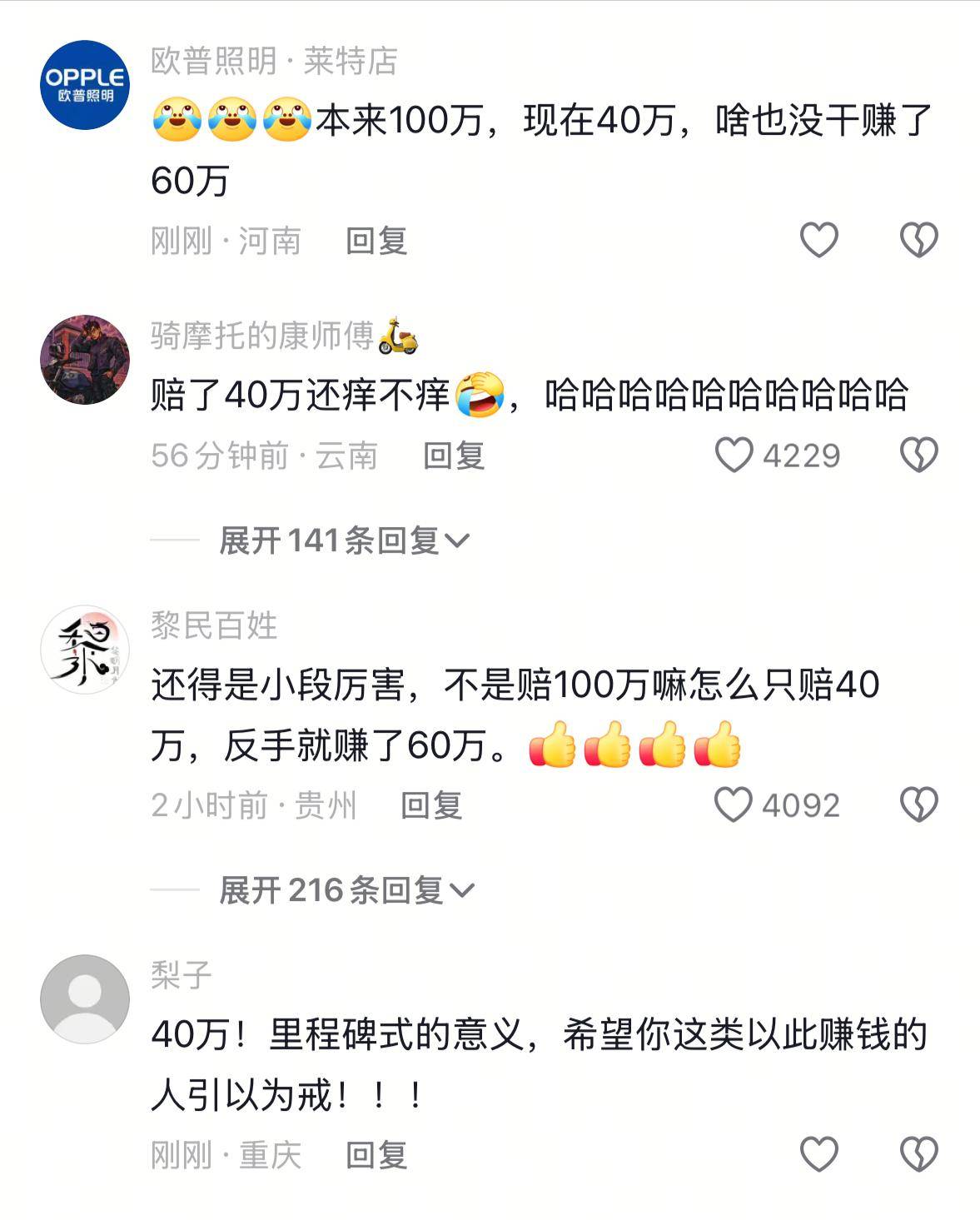View 骑摩托的康师傅's profile picture
Image resolution: width=980 pixels, height=1220 pixels.
click(85, 360)
